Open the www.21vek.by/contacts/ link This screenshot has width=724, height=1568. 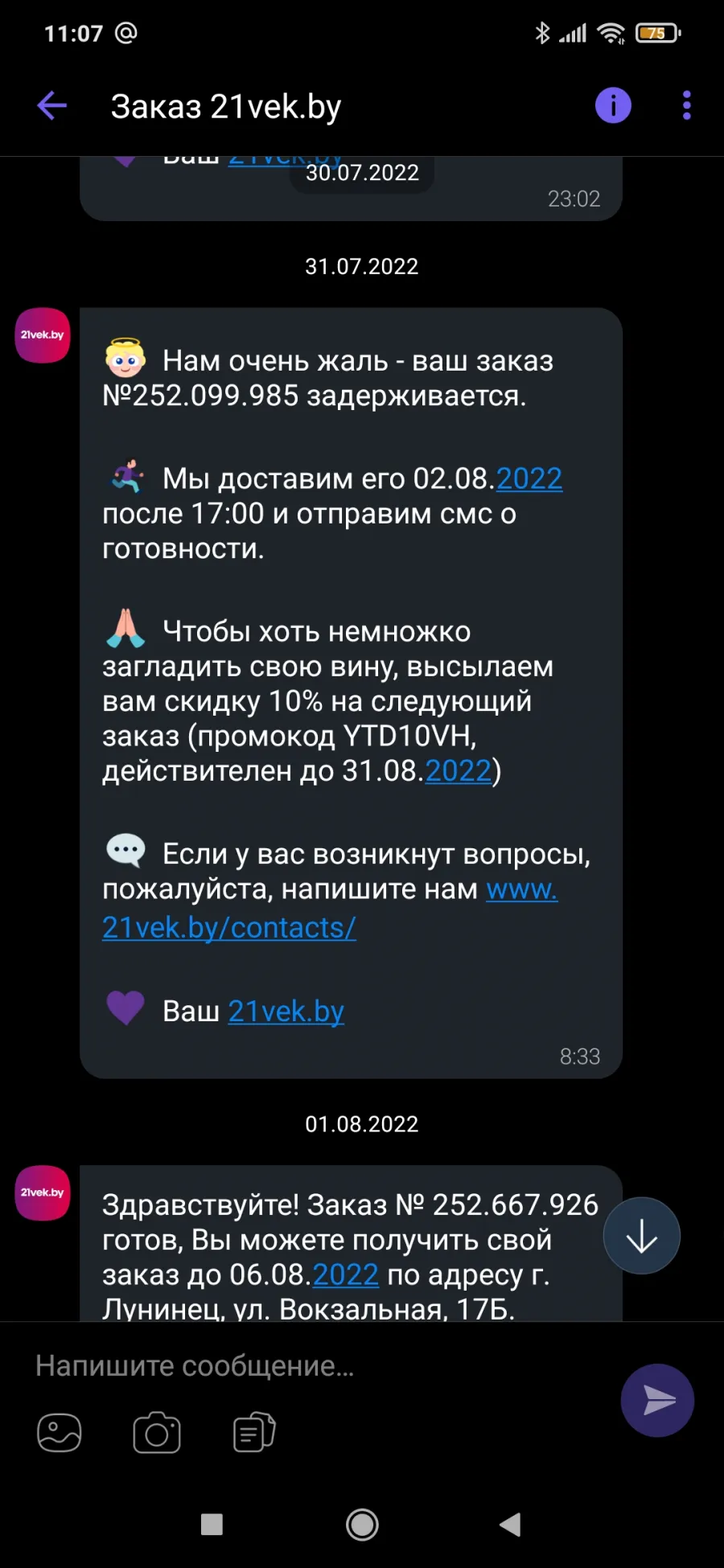330,909
